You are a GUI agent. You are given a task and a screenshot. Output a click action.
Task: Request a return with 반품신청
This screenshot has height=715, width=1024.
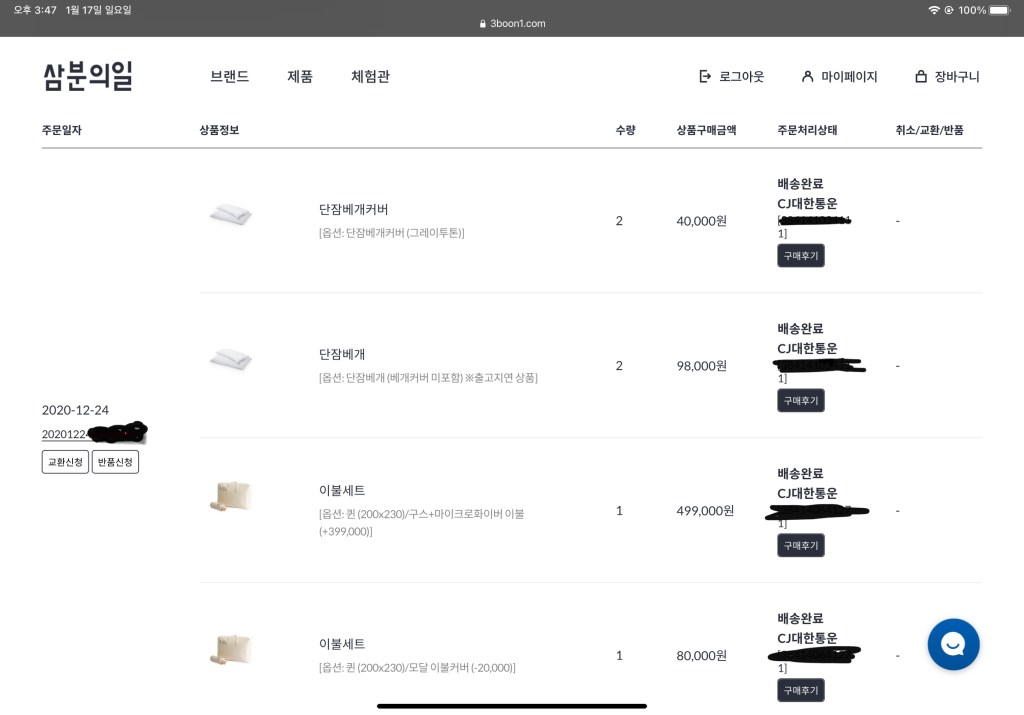coord(115,462)
